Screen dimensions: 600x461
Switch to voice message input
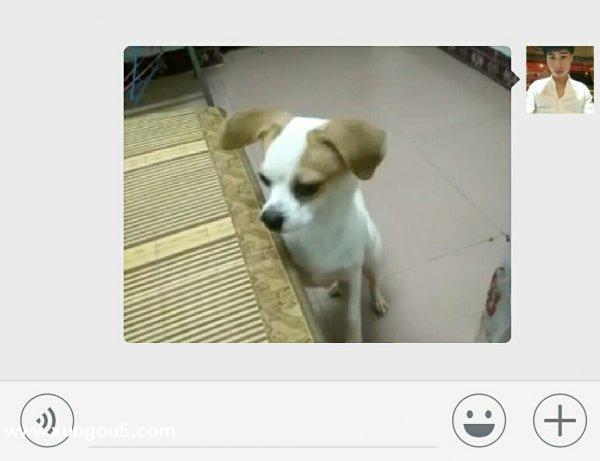(47, 420)
